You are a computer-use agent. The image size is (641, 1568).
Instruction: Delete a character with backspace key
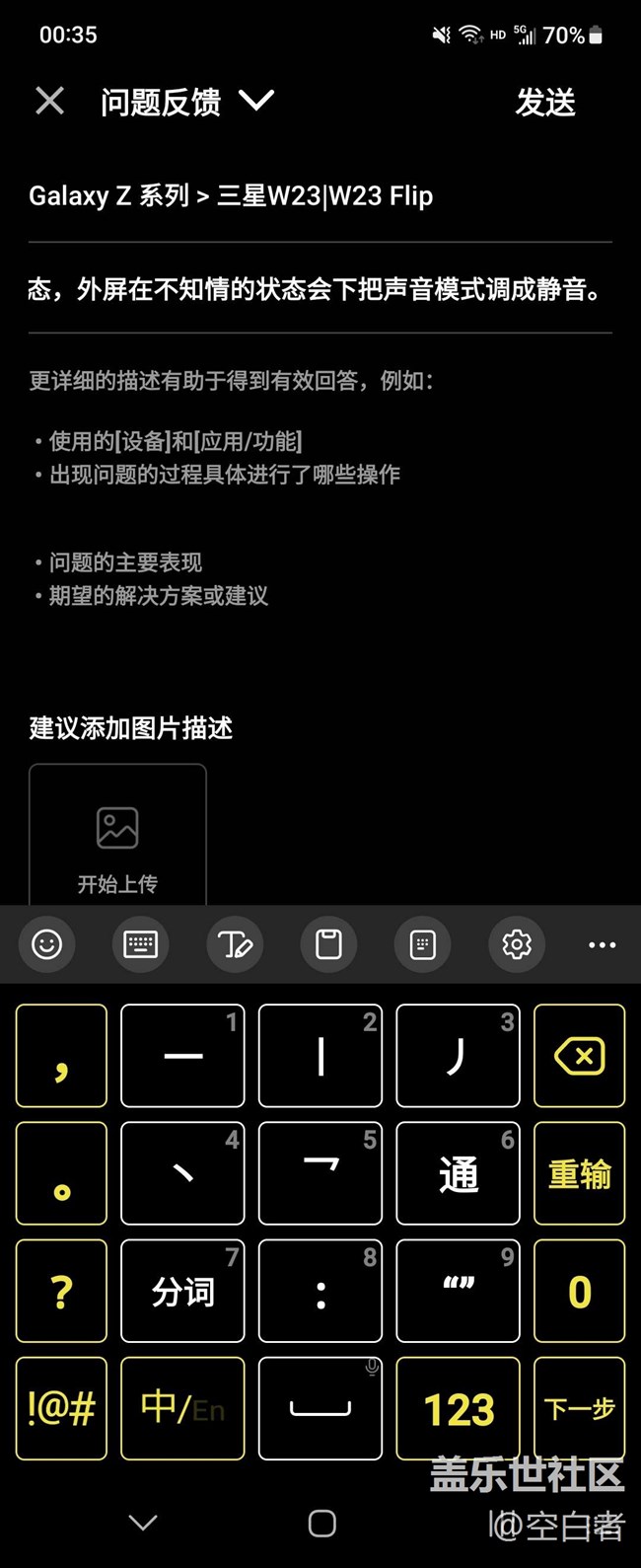pos(579,1056)
